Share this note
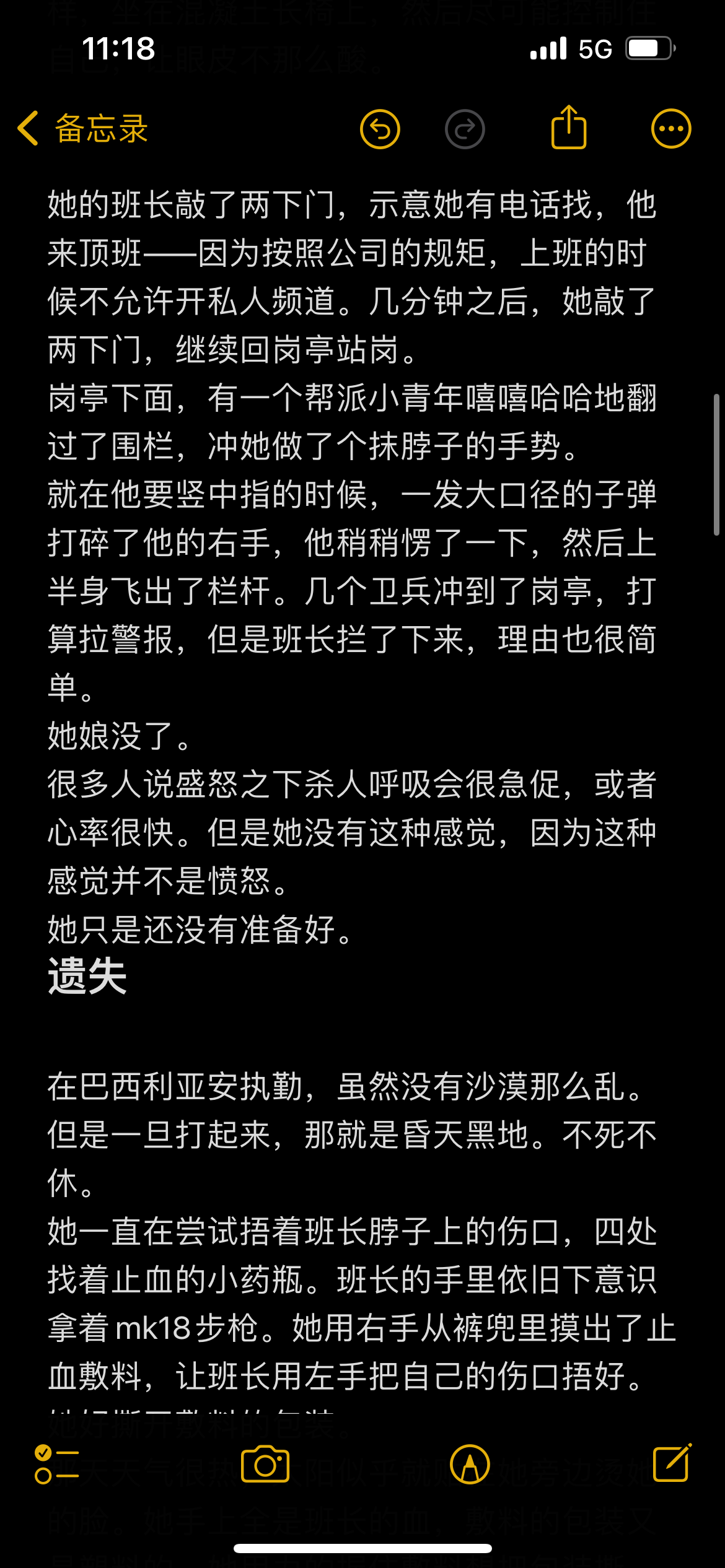This screenshot has width=725, height=1568. 568,128
